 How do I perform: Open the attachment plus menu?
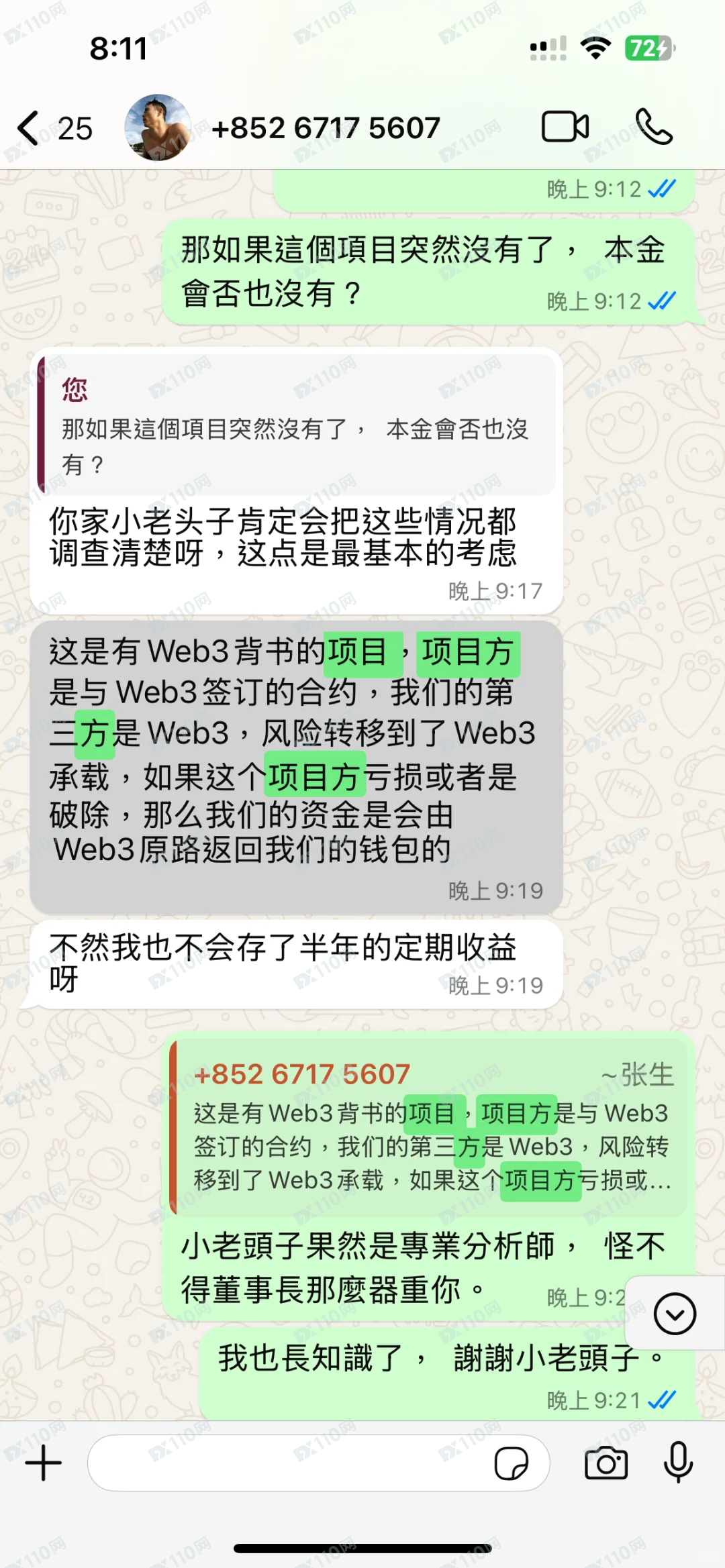click(x=44, y=1463)
